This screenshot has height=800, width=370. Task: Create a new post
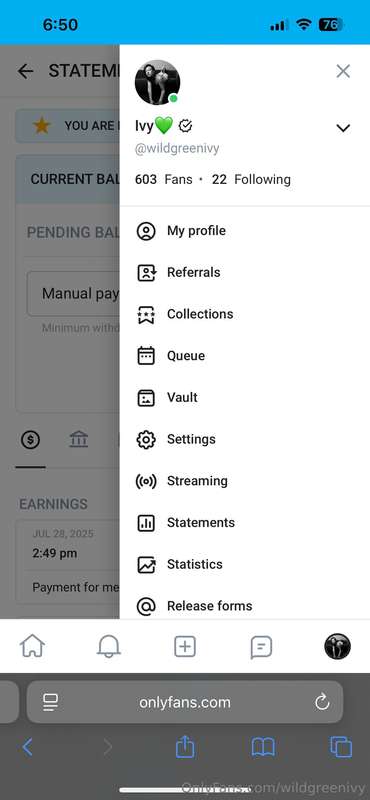click(185, 646)
